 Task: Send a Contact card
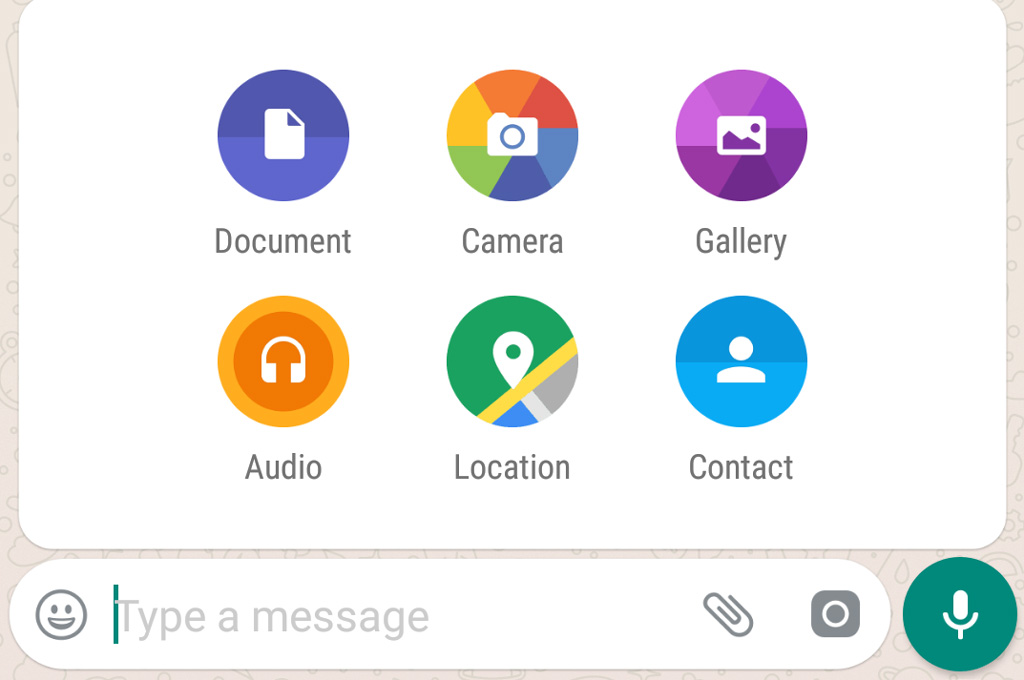point(741,361)
